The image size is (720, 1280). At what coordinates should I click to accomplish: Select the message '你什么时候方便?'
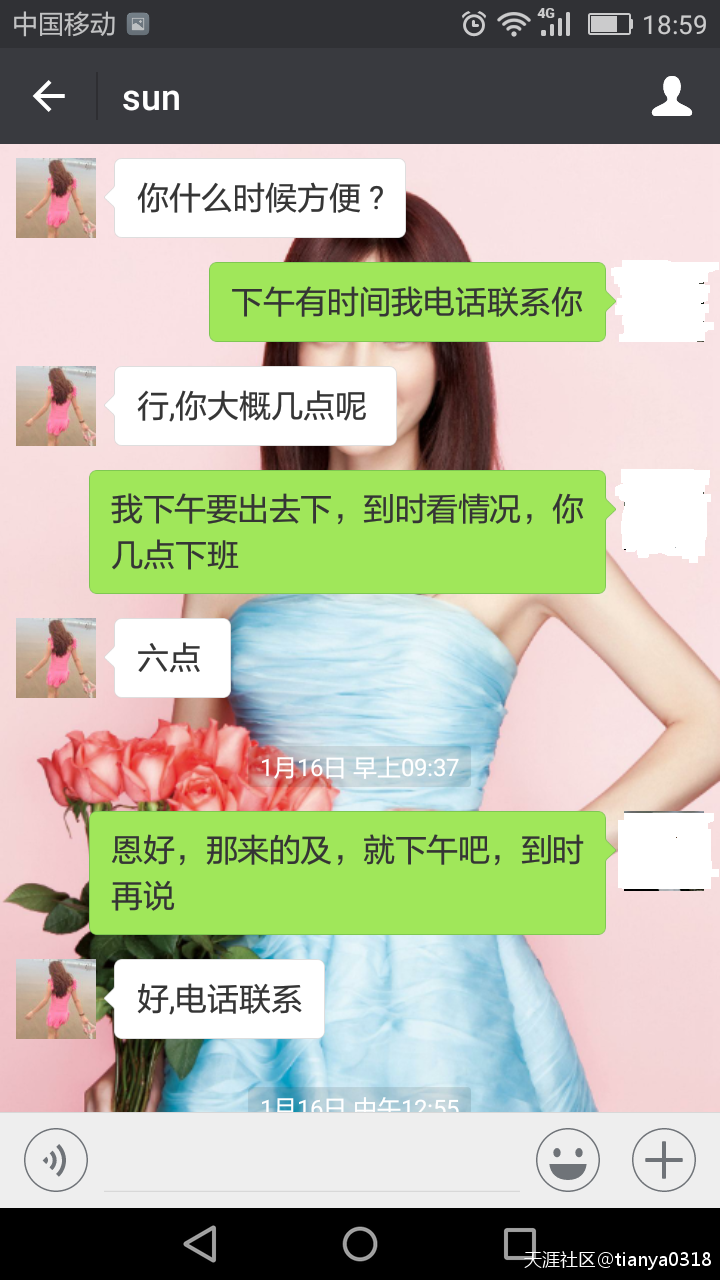coord(259,197)
